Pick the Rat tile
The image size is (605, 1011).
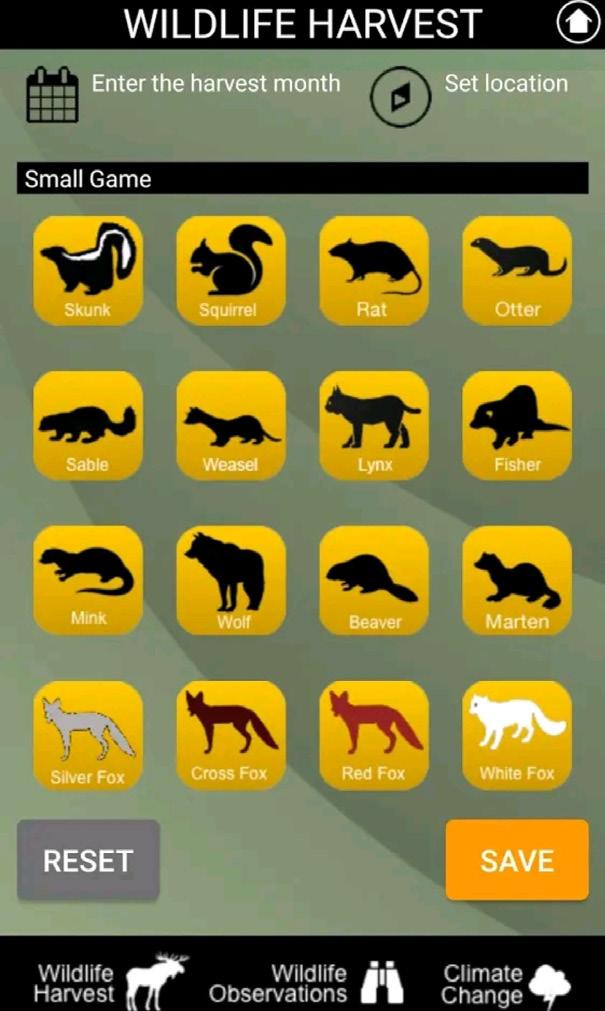coord(374,270)
